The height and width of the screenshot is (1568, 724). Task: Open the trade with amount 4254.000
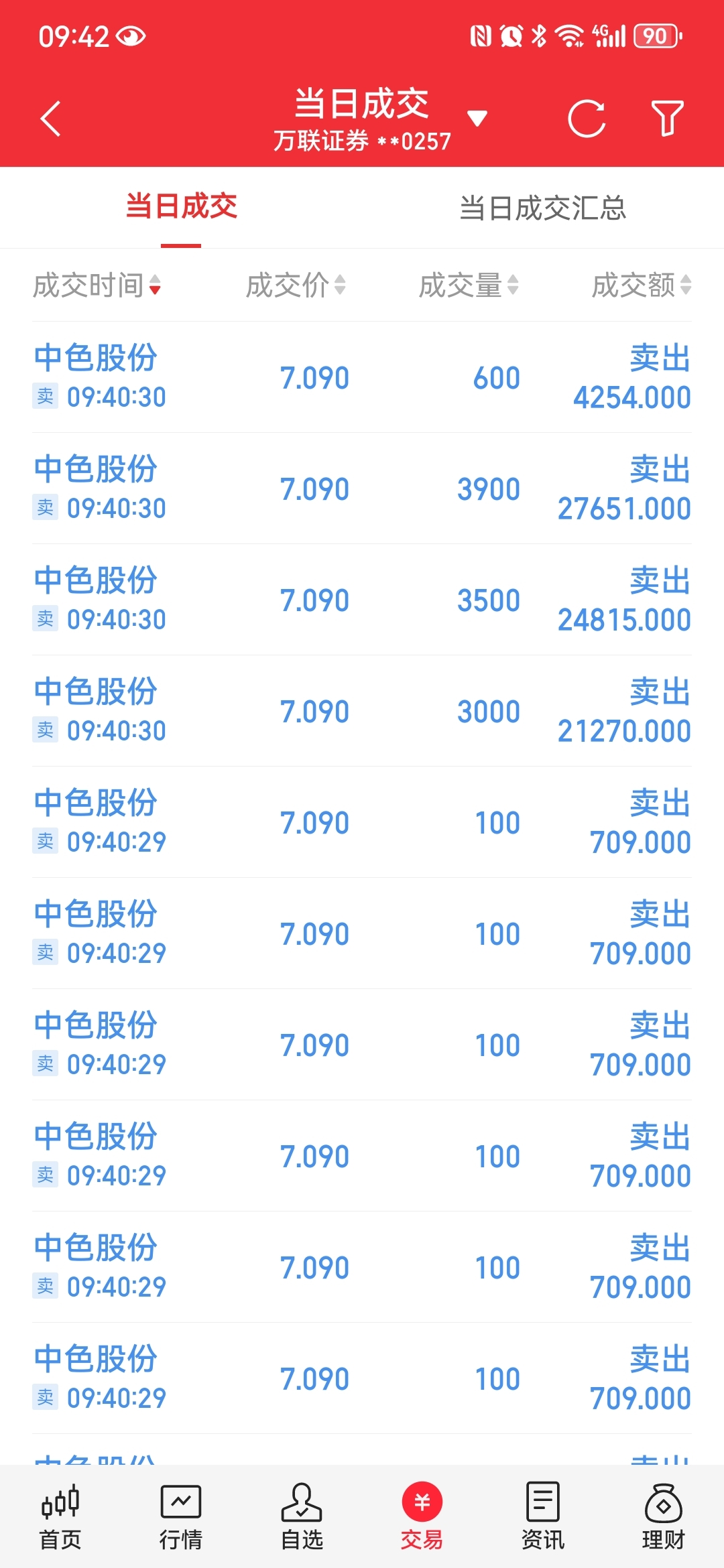point(362,377)
